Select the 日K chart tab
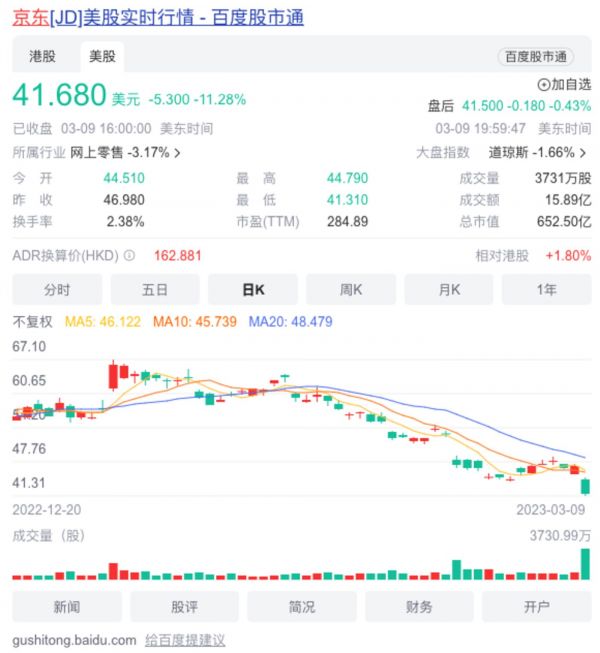The image size is (600, 653). 253,290
